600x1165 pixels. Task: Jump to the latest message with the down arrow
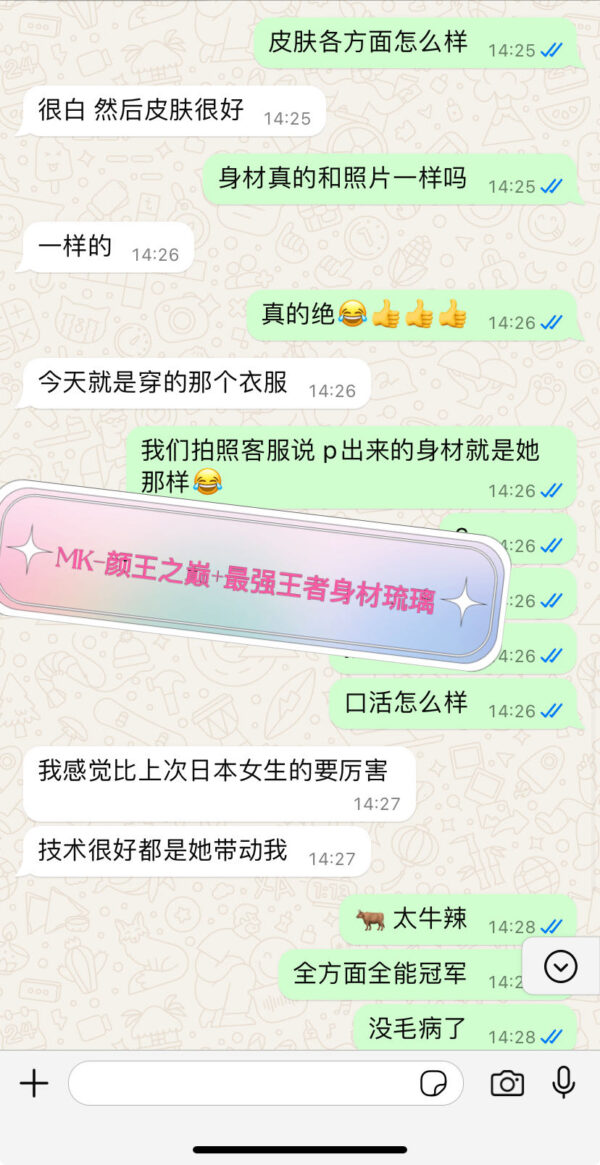click(561, 966)
